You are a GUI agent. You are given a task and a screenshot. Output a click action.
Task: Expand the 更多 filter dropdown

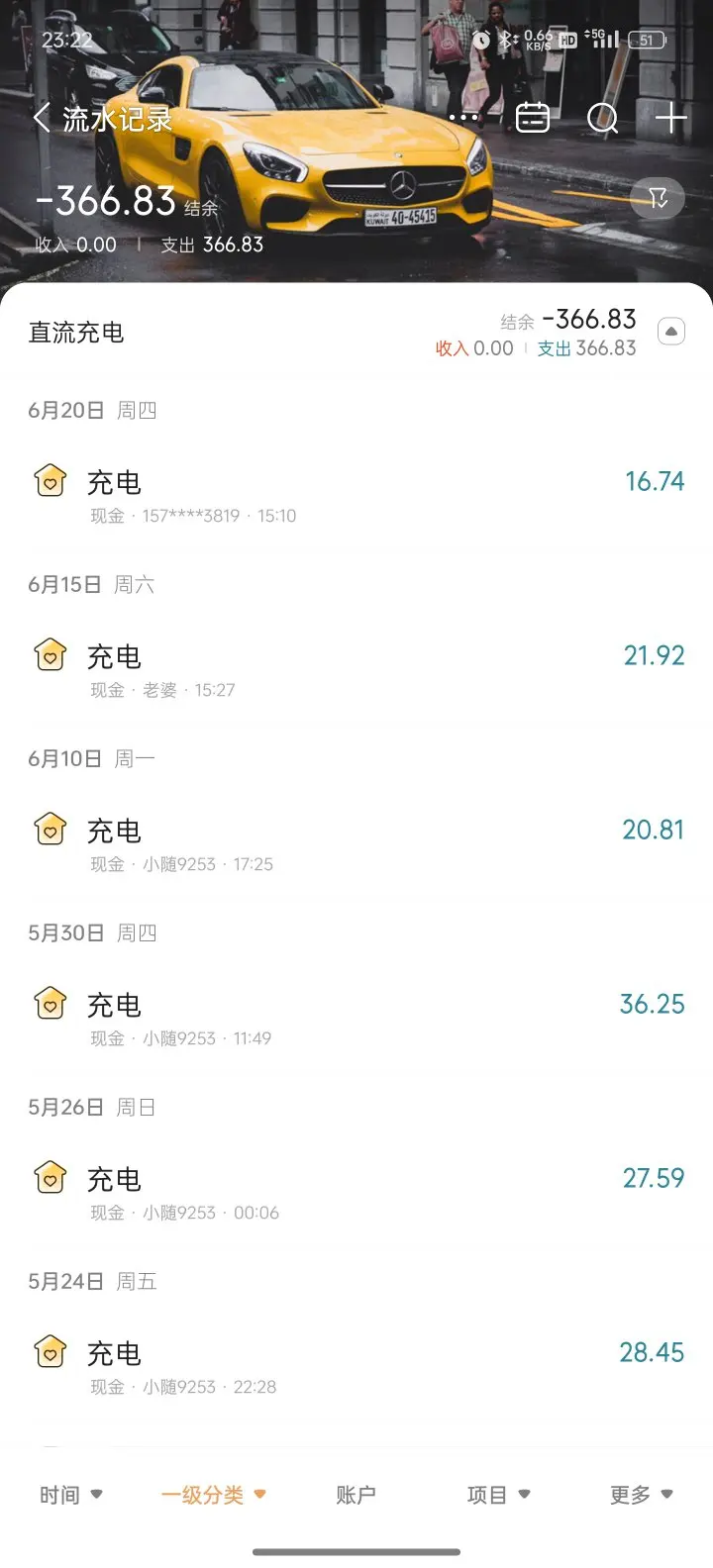[641, 1495]
